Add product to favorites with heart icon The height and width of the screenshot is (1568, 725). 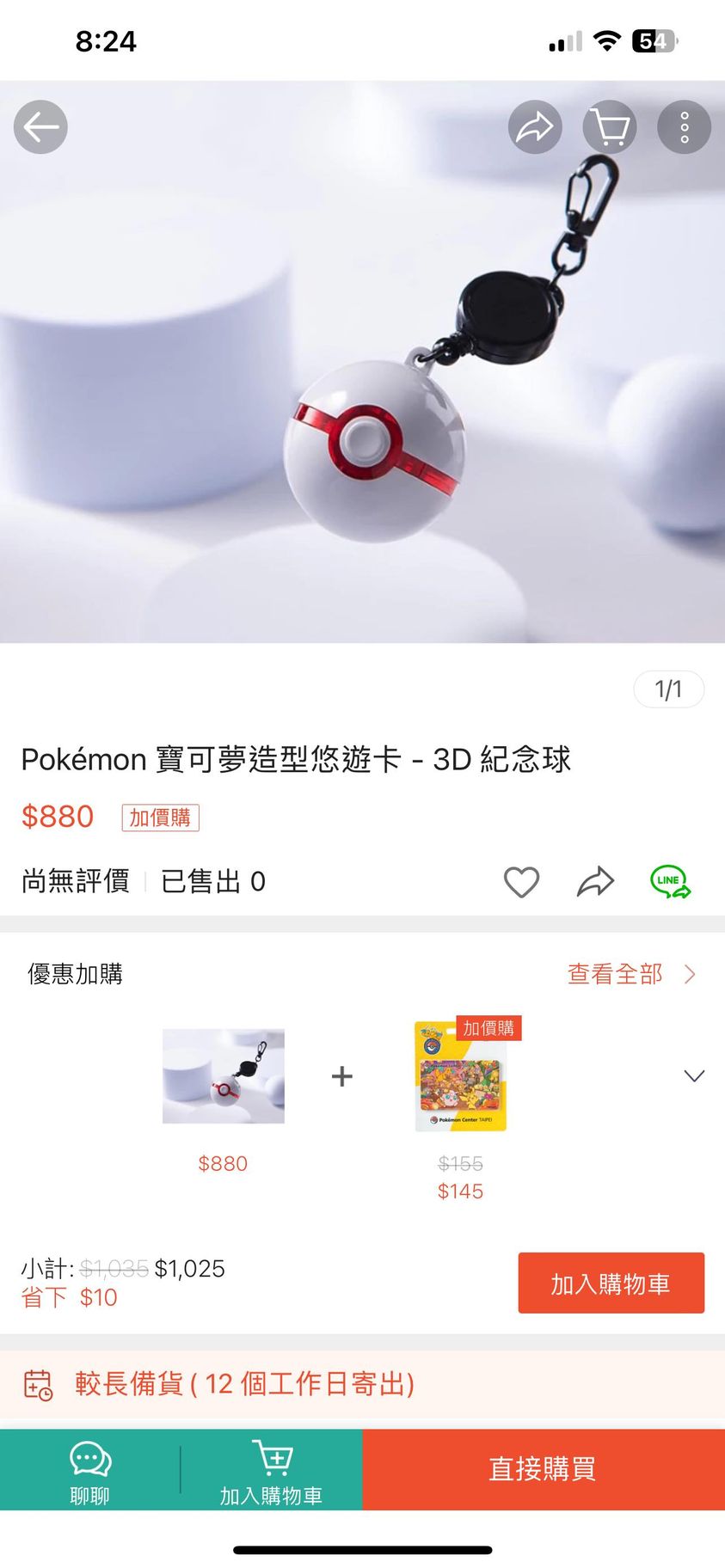coord(521,882)
